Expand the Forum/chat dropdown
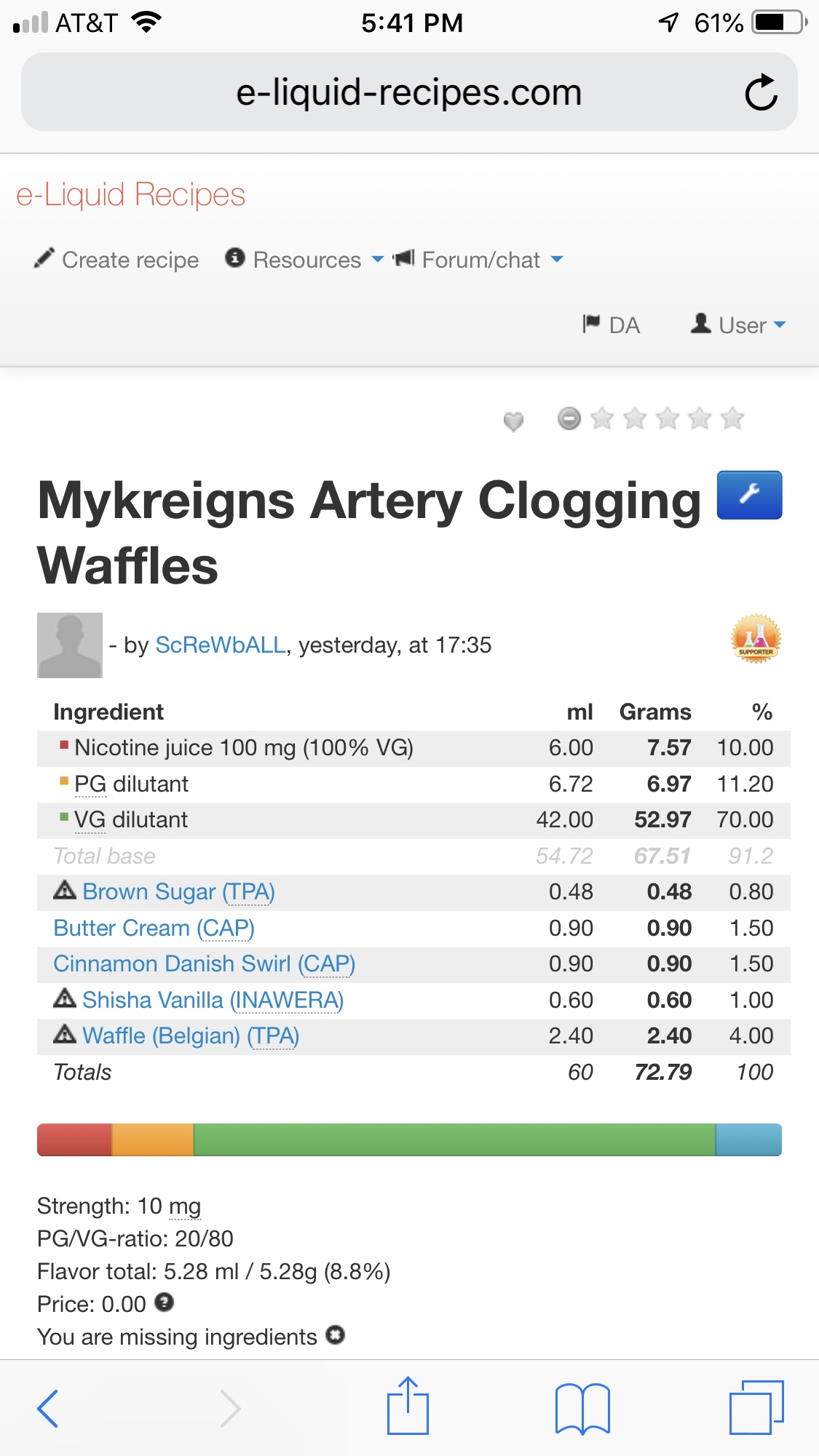Viewport: 819px width, 1456px height. point(479,260)
